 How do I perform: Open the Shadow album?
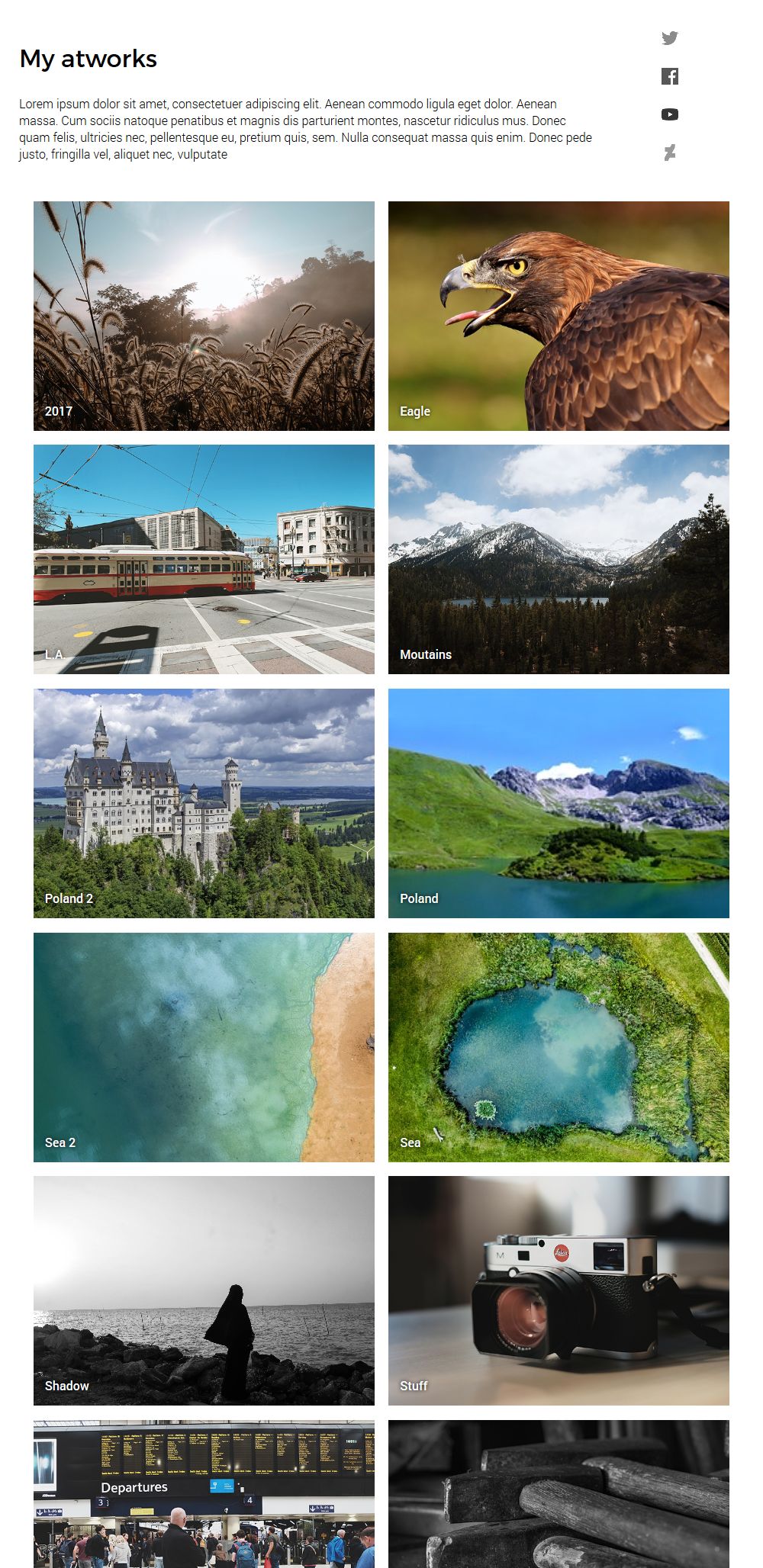[x=204, y=1290]
